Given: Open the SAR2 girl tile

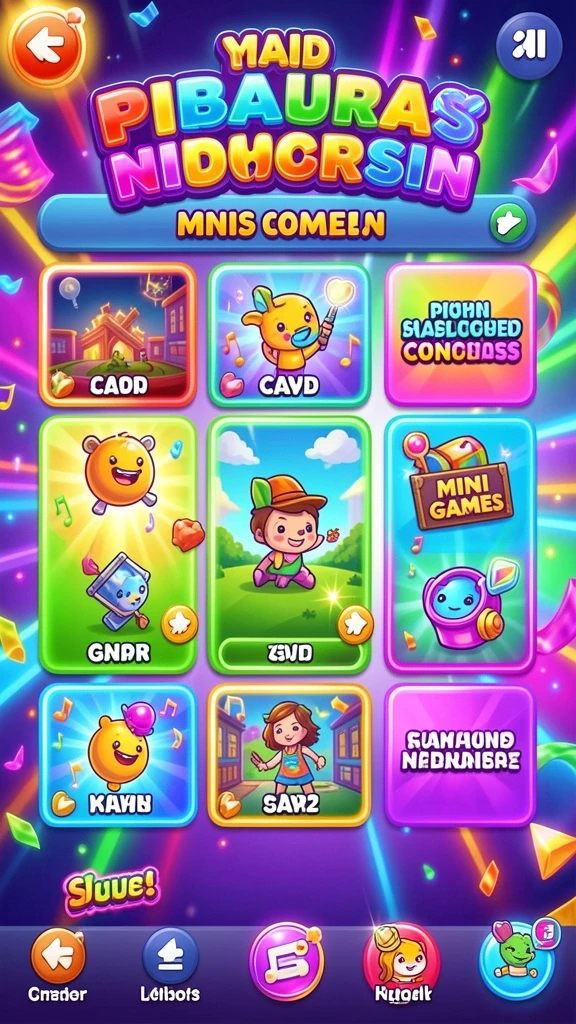Looking at the screenshot, I should point(289,755).
